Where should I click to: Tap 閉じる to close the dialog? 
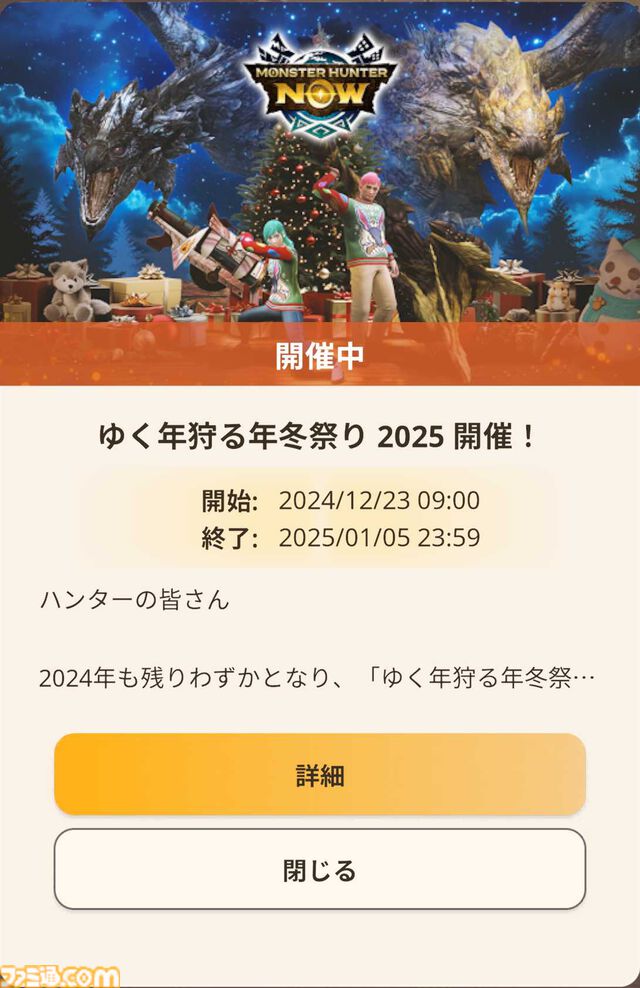click(x=320, y=869)
